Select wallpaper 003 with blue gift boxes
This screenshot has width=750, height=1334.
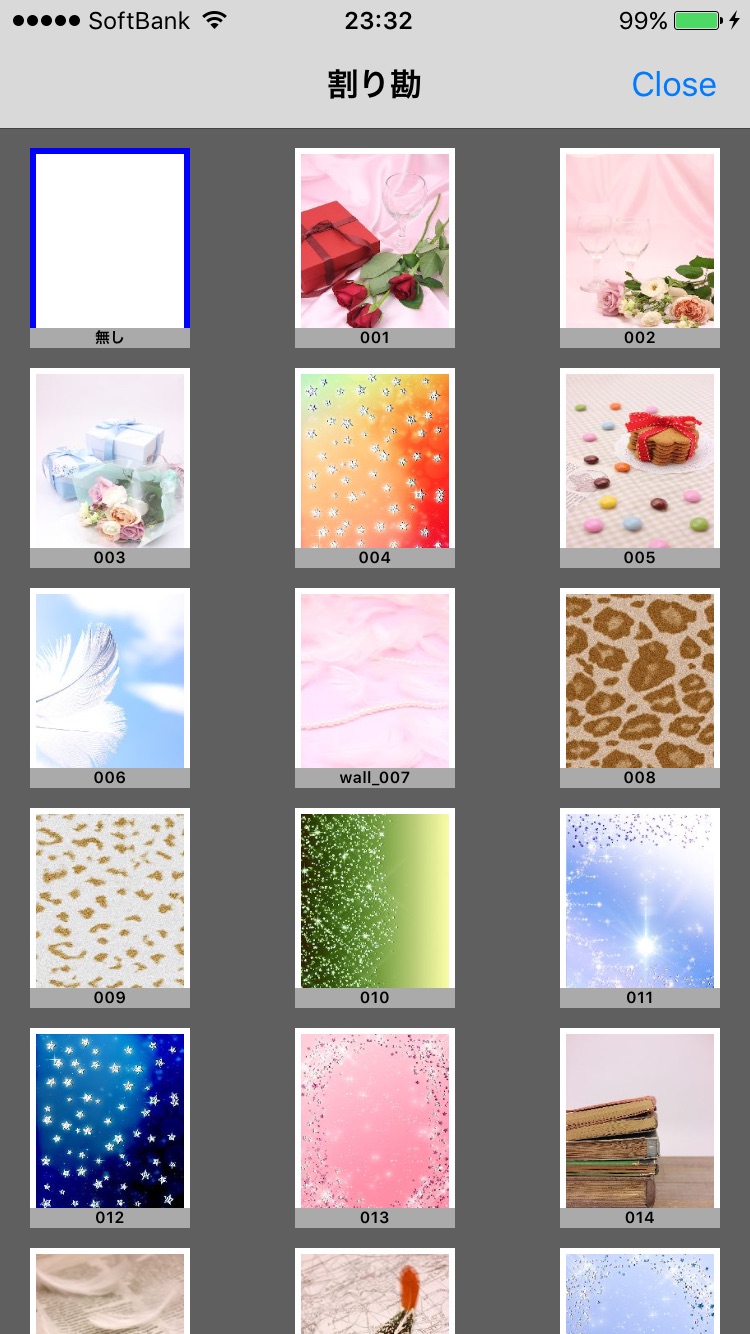(x=110, y=468)
